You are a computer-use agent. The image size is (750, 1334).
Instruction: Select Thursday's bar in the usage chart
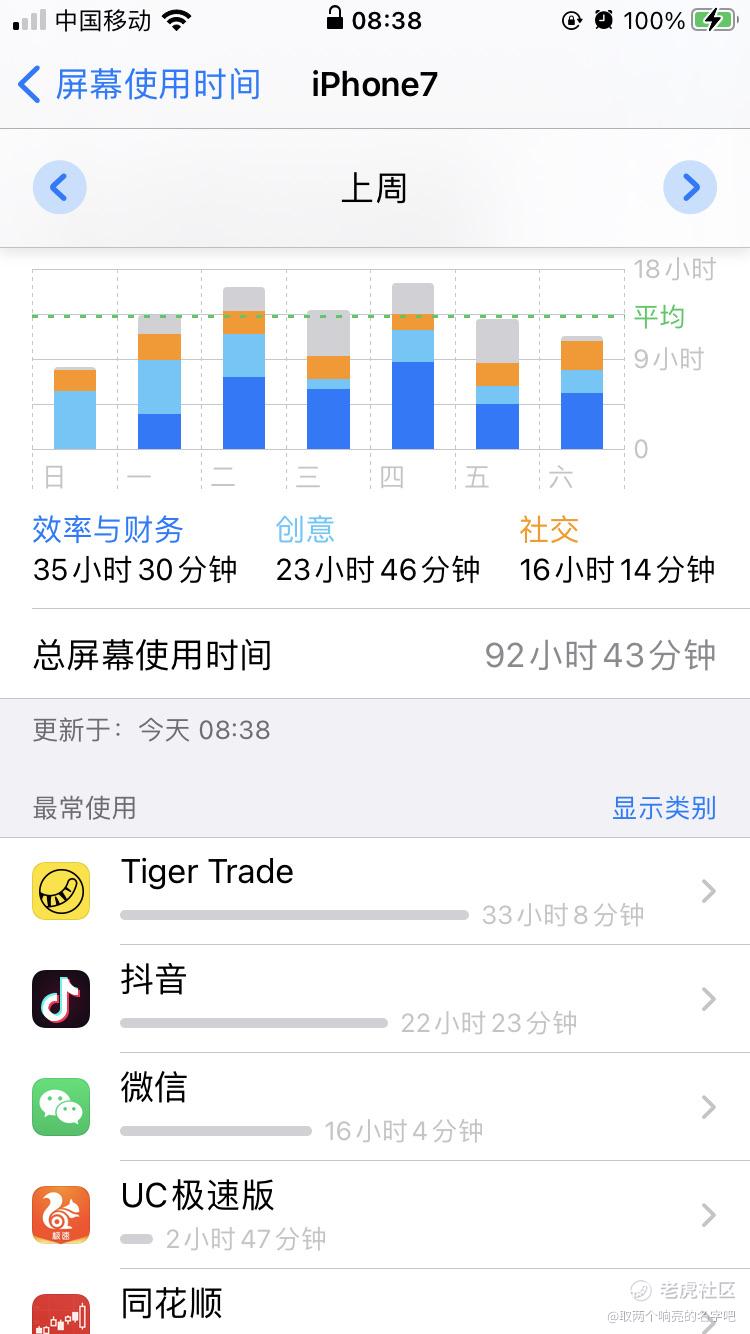pos(413,366)
